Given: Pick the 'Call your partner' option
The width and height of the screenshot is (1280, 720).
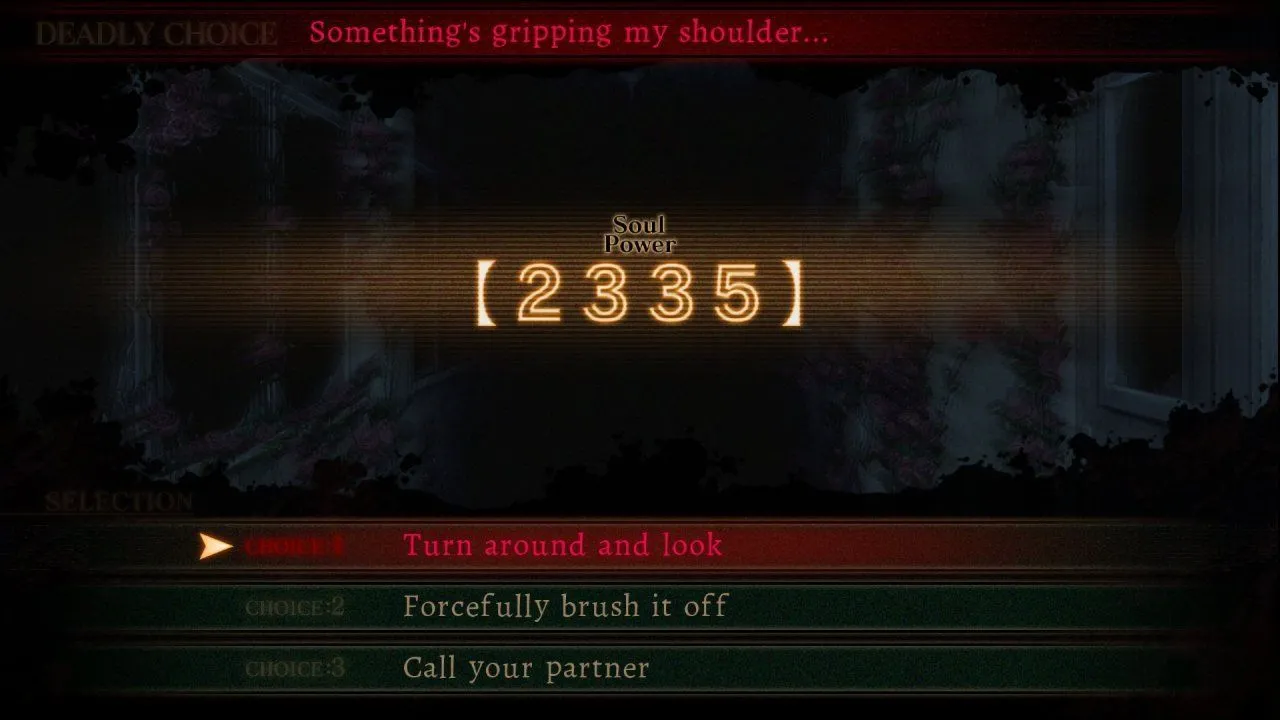Looking at the screenshot, I should pyautogui.click(x=526, y=668).
